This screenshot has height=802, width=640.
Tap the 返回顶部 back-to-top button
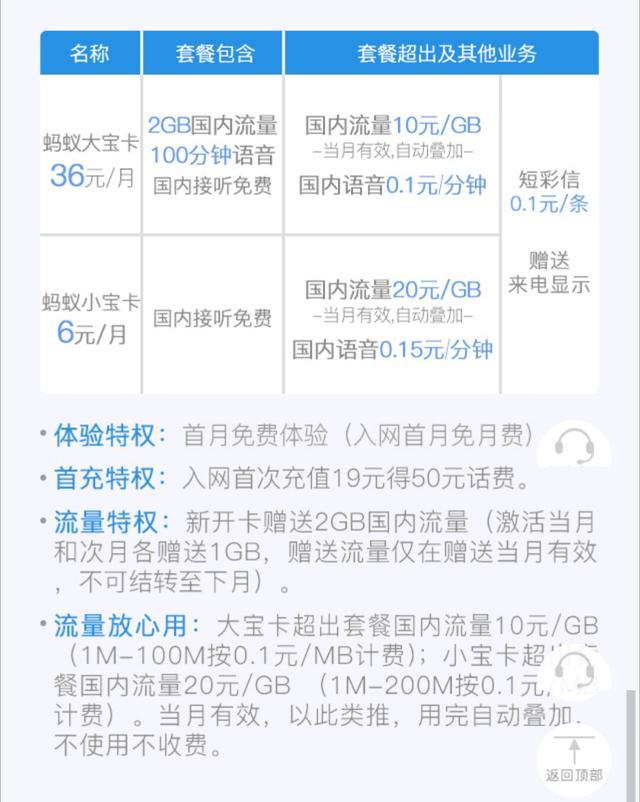574,760
